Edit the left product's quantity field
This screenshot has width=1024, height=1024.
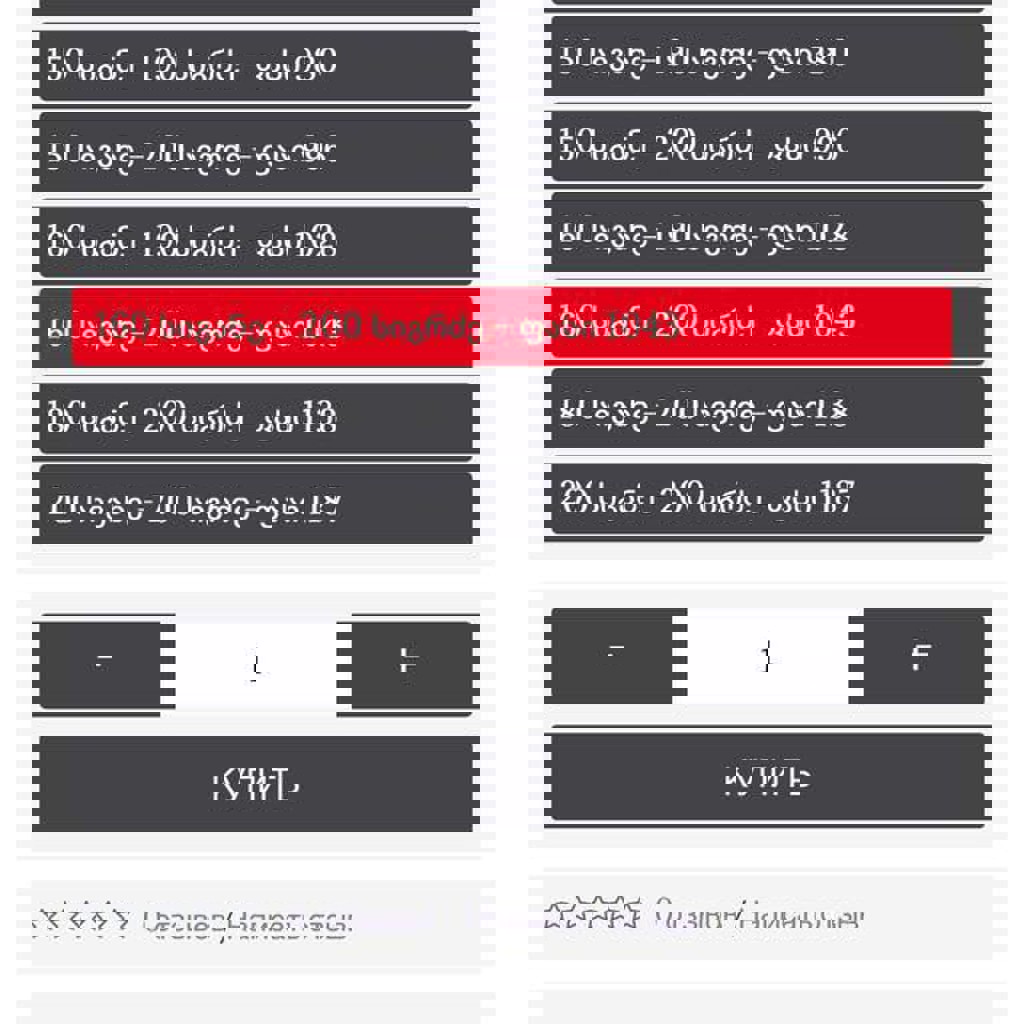(x=256, y=664)
